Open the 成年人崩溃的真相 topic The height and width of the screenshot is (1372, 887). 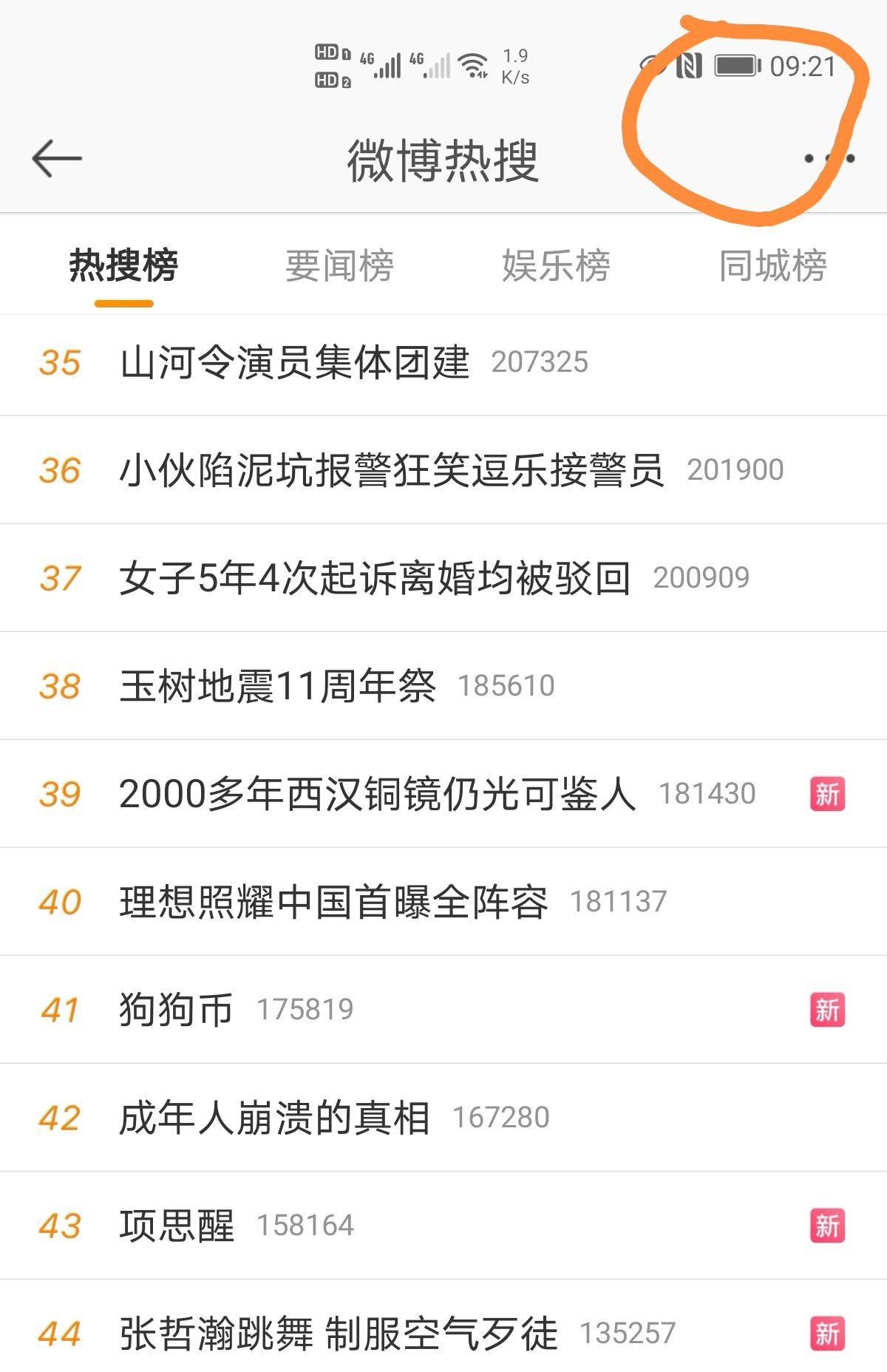point(274,1118)
